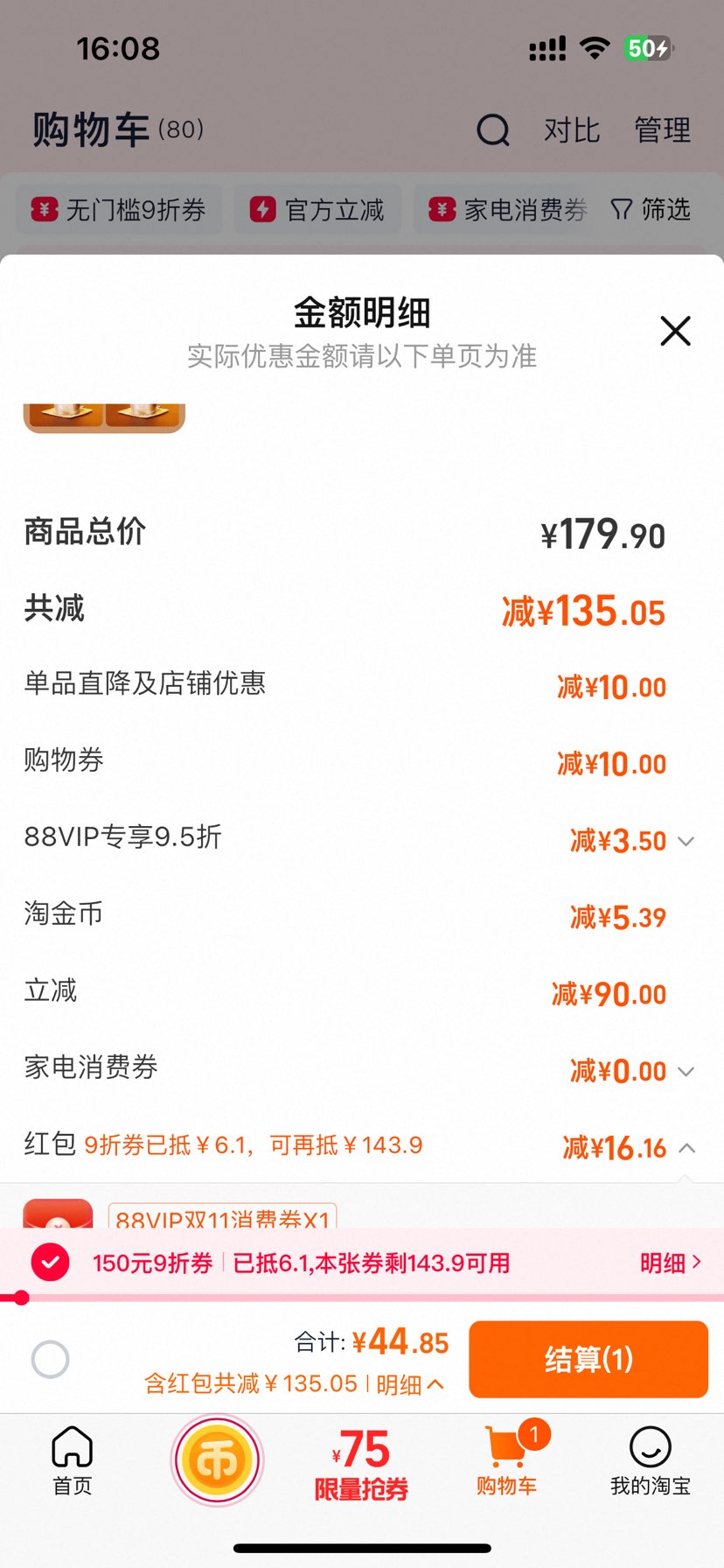The image size is (724, 1568).
Task: Go to the 首页 tab
Action: click(72, 1459)
